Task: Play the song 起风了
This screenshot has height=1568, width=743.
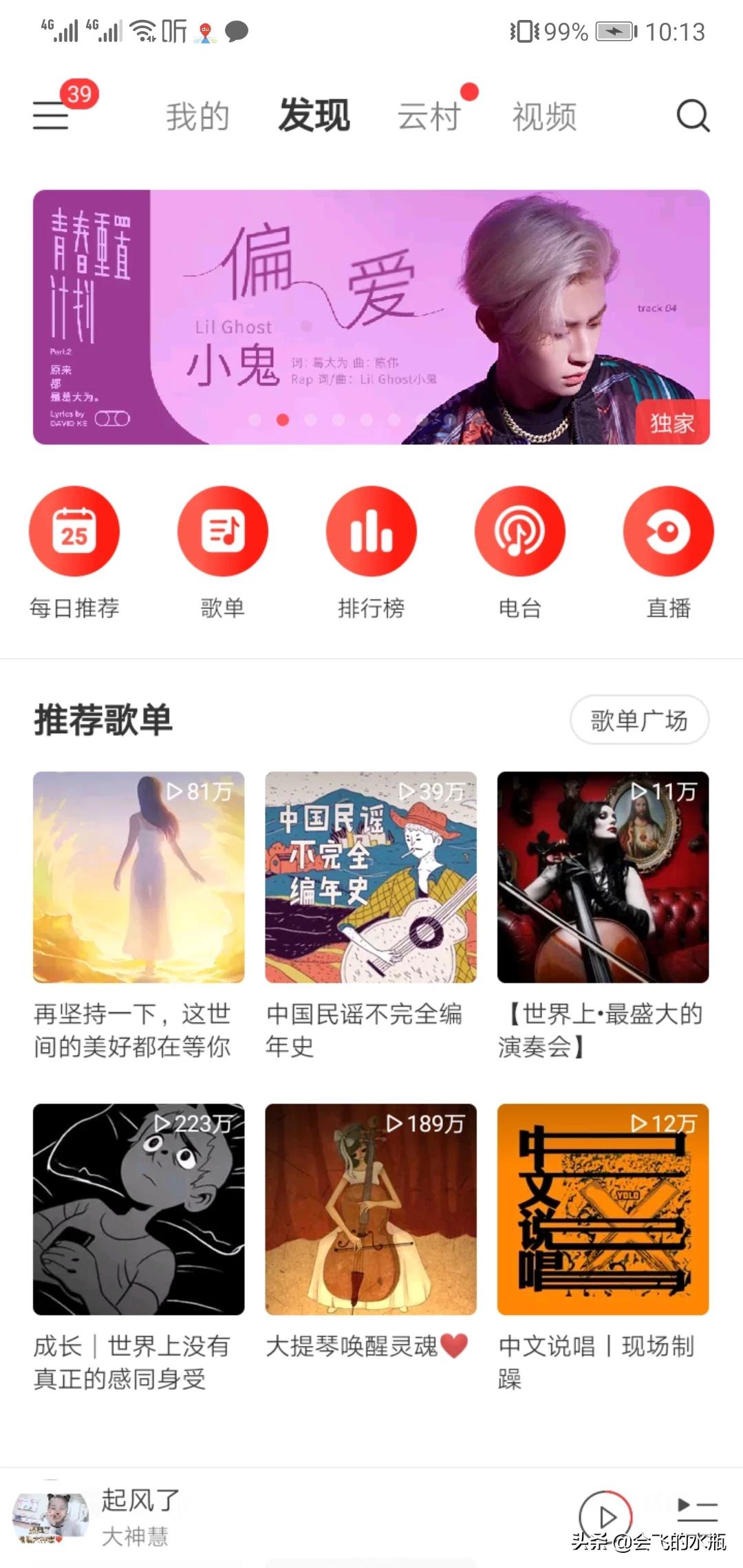Action: pyautogui.click(x=605, y=1516)
